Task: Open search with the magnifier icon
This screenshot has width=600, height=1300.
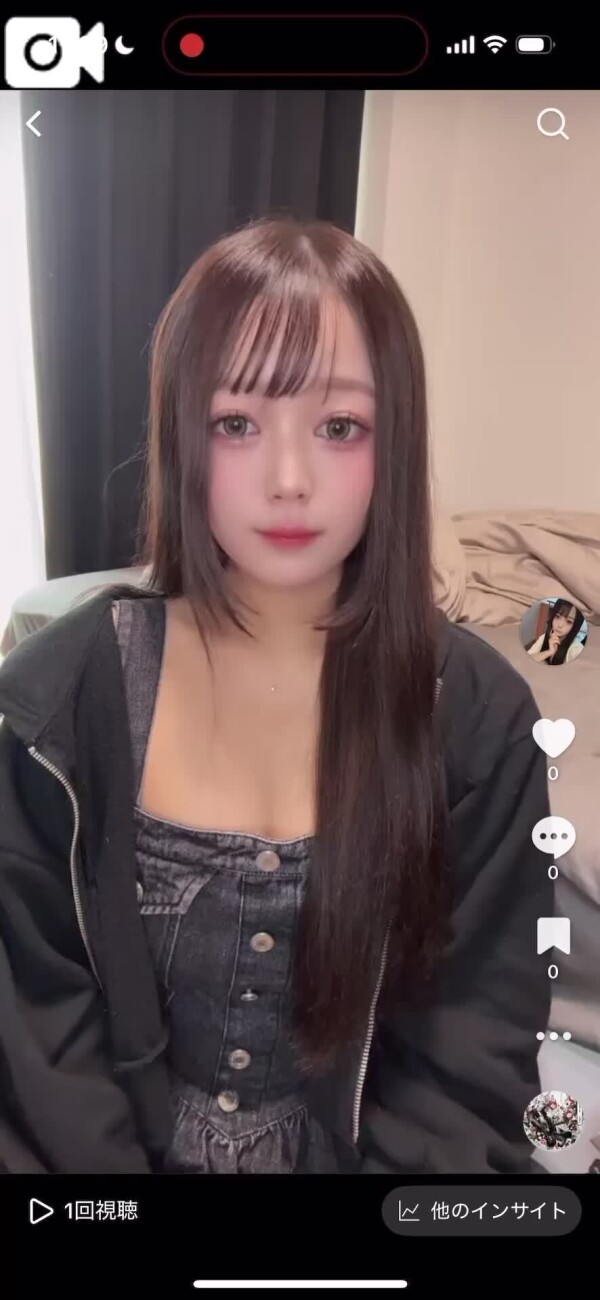Action: pos(552,124)
